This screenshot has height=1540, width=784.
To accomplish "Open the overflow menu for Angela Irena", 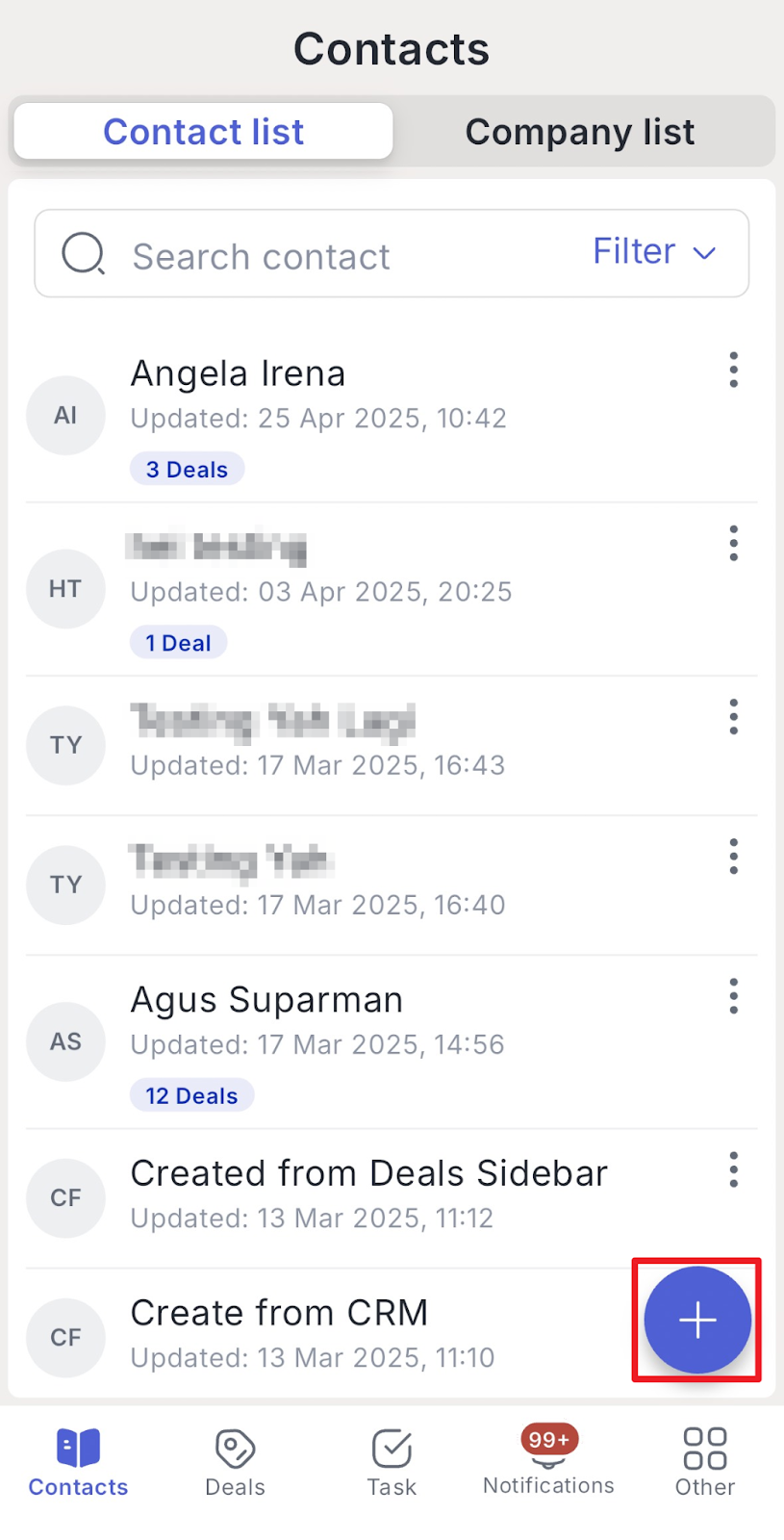I will click(x=733, y=370).
